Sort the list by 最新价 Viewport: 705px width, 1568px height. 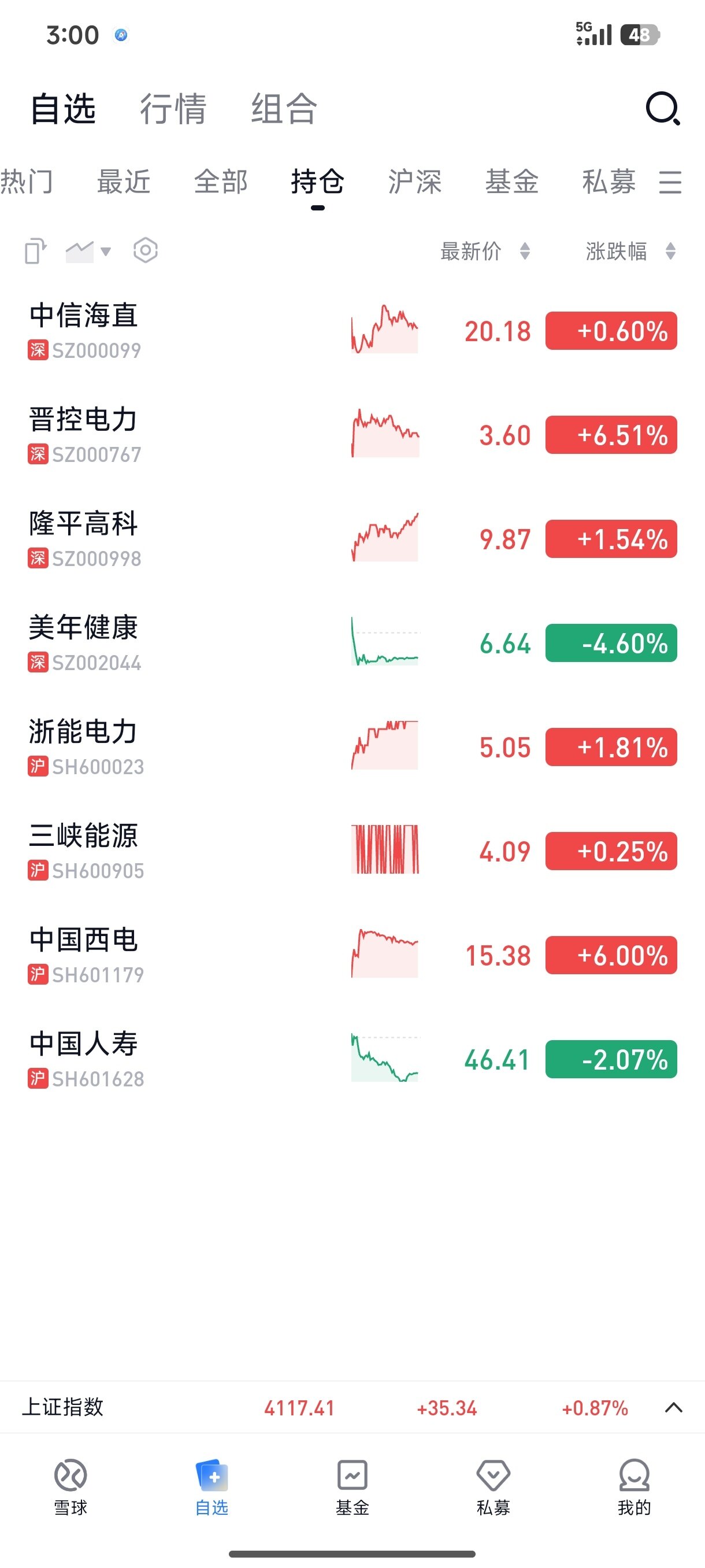(x=485, y=251)
